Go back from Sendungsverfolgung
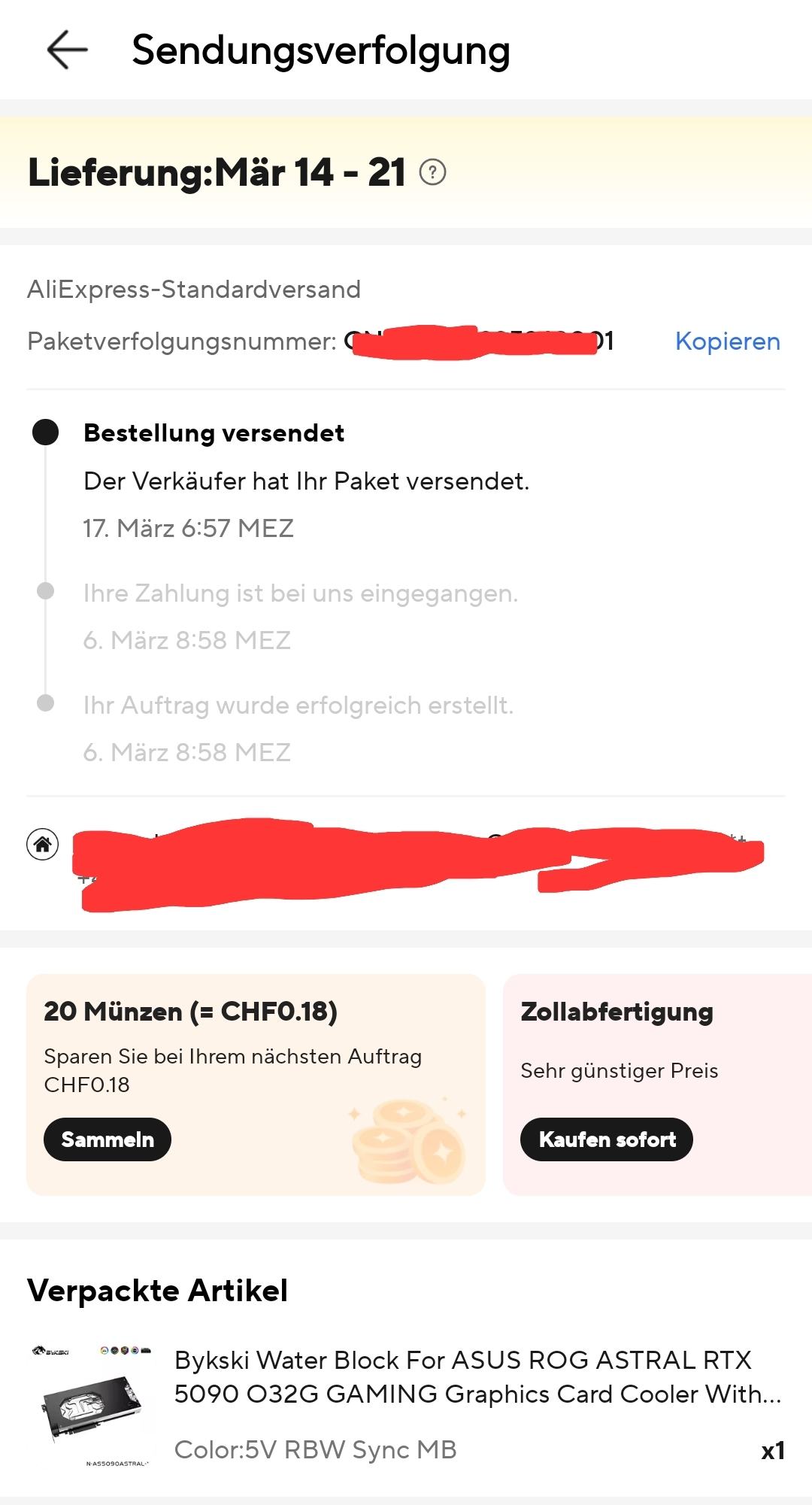Viewport: 812px width, 1505px height. [67, 50]
